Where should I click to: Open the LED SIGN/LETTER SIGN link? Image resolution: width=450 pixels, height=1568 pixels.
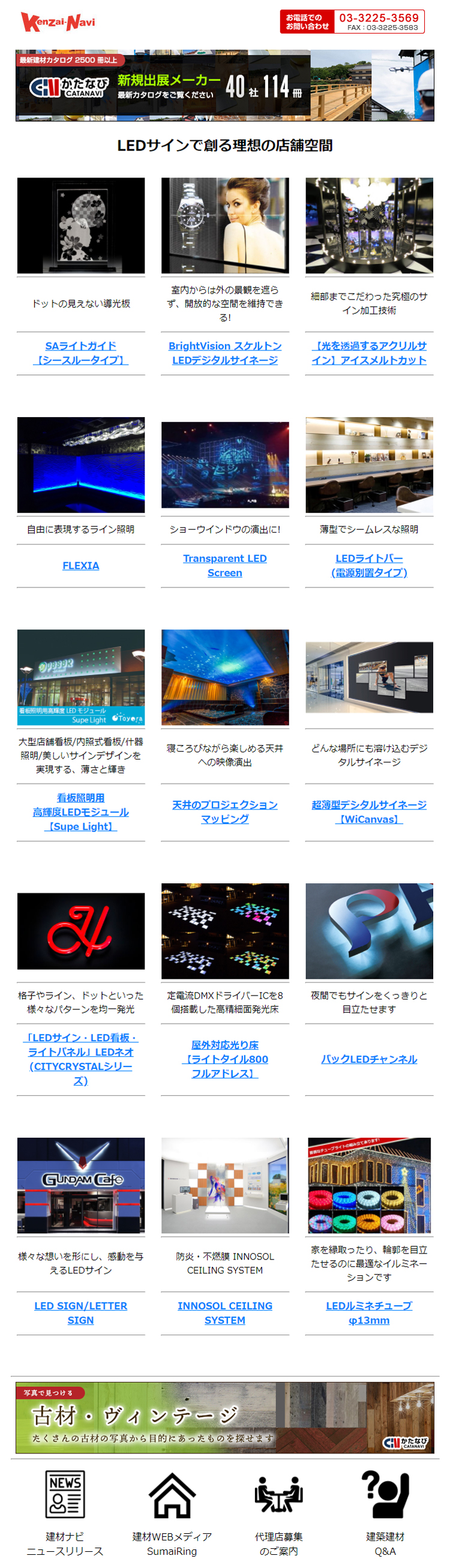[80, 1313]
